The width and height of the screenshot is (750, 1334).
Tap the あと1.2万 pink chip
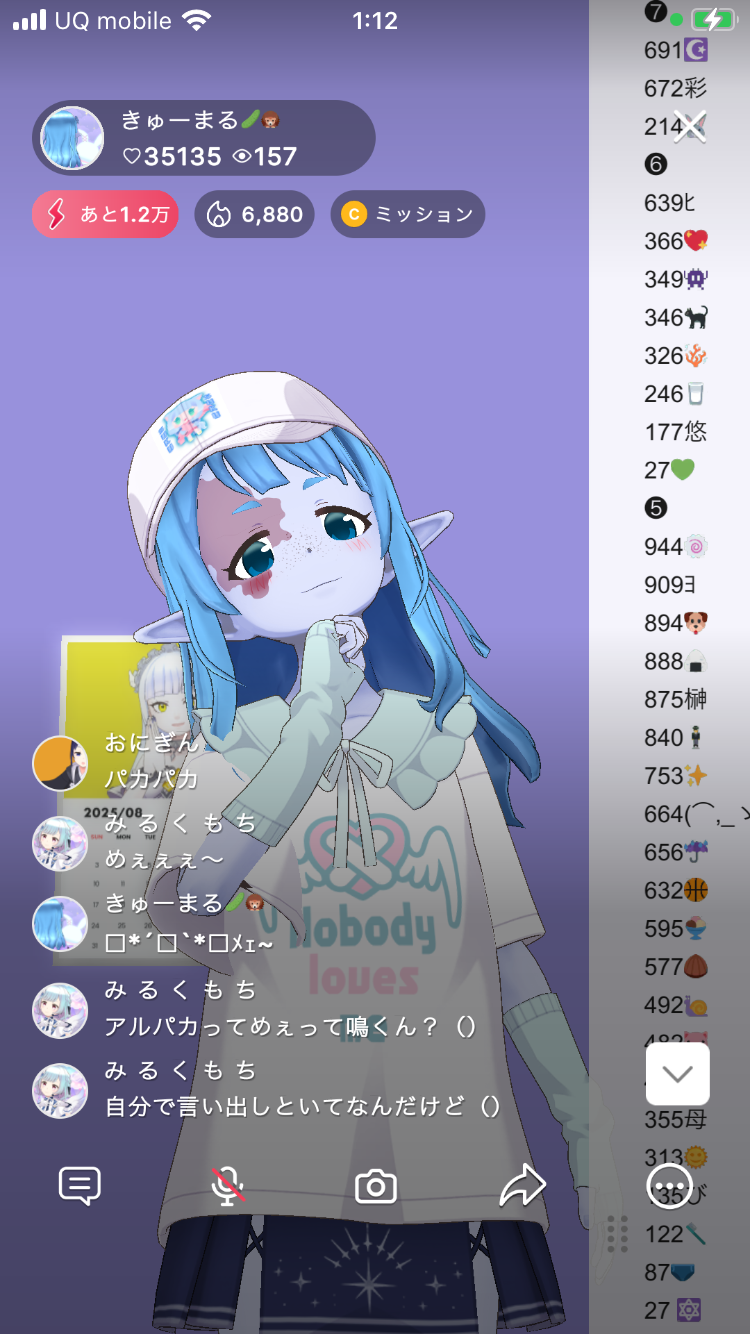[105, 214]
